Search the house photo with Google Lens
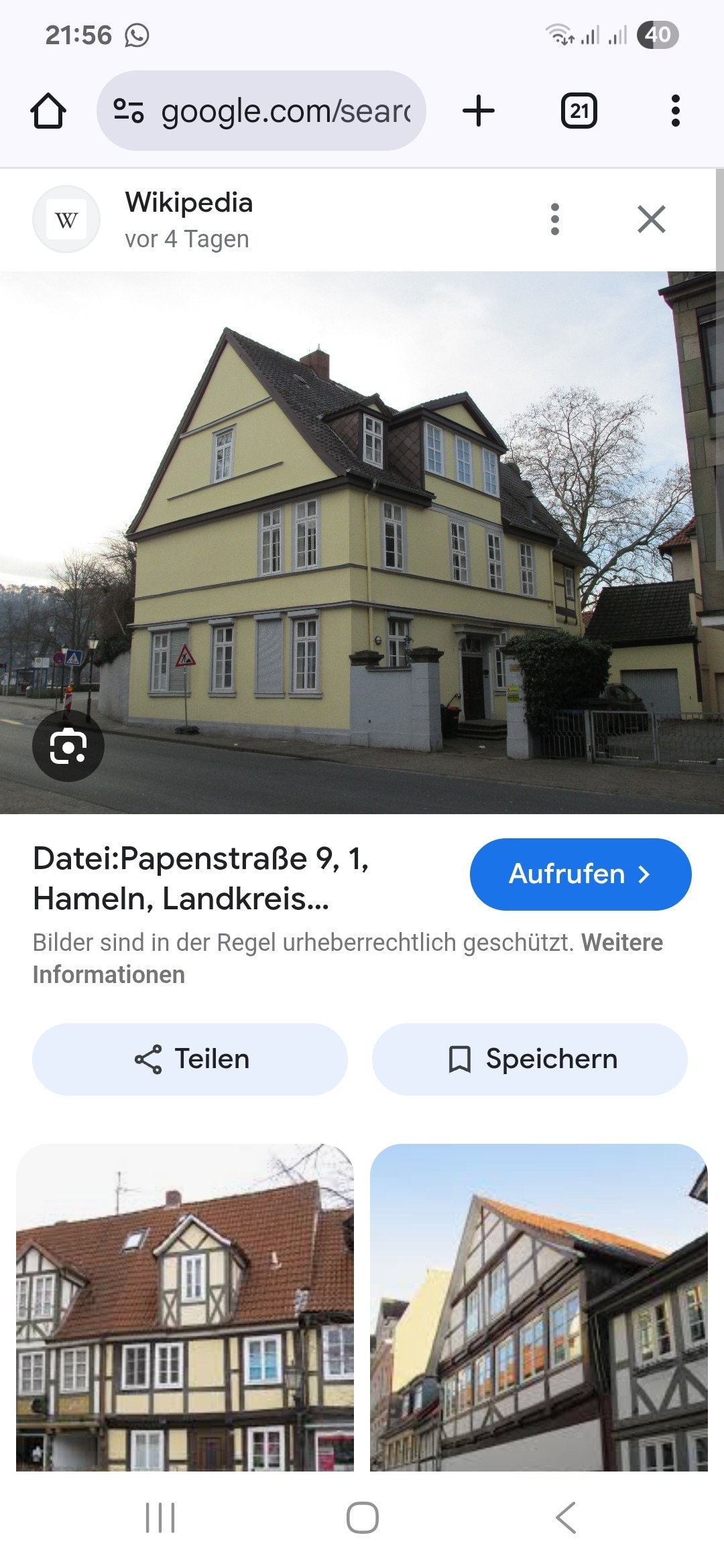724x1568 pixels. (68, 745)
